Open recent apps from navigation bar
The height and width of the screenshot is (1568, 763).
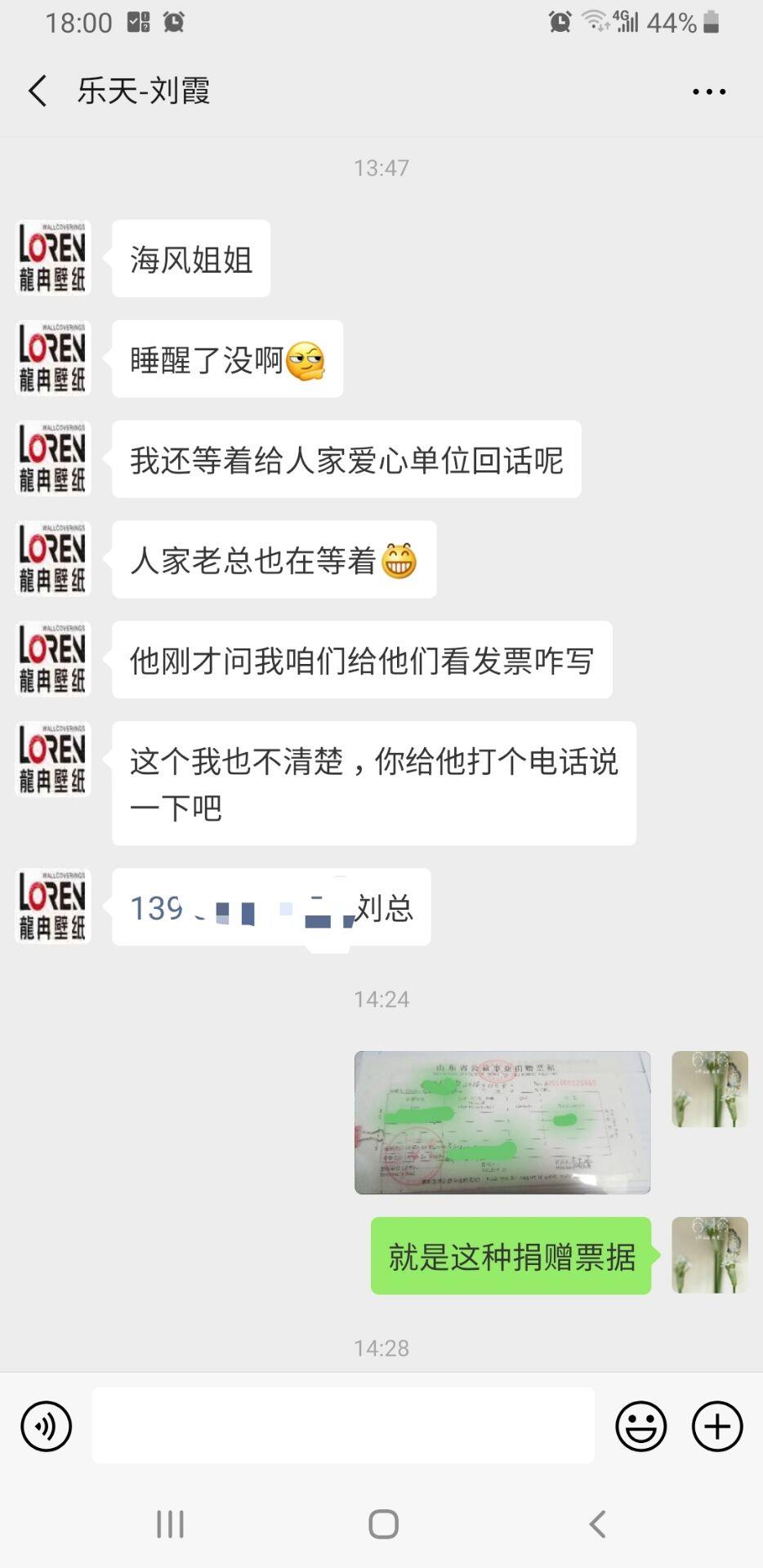170,1524
